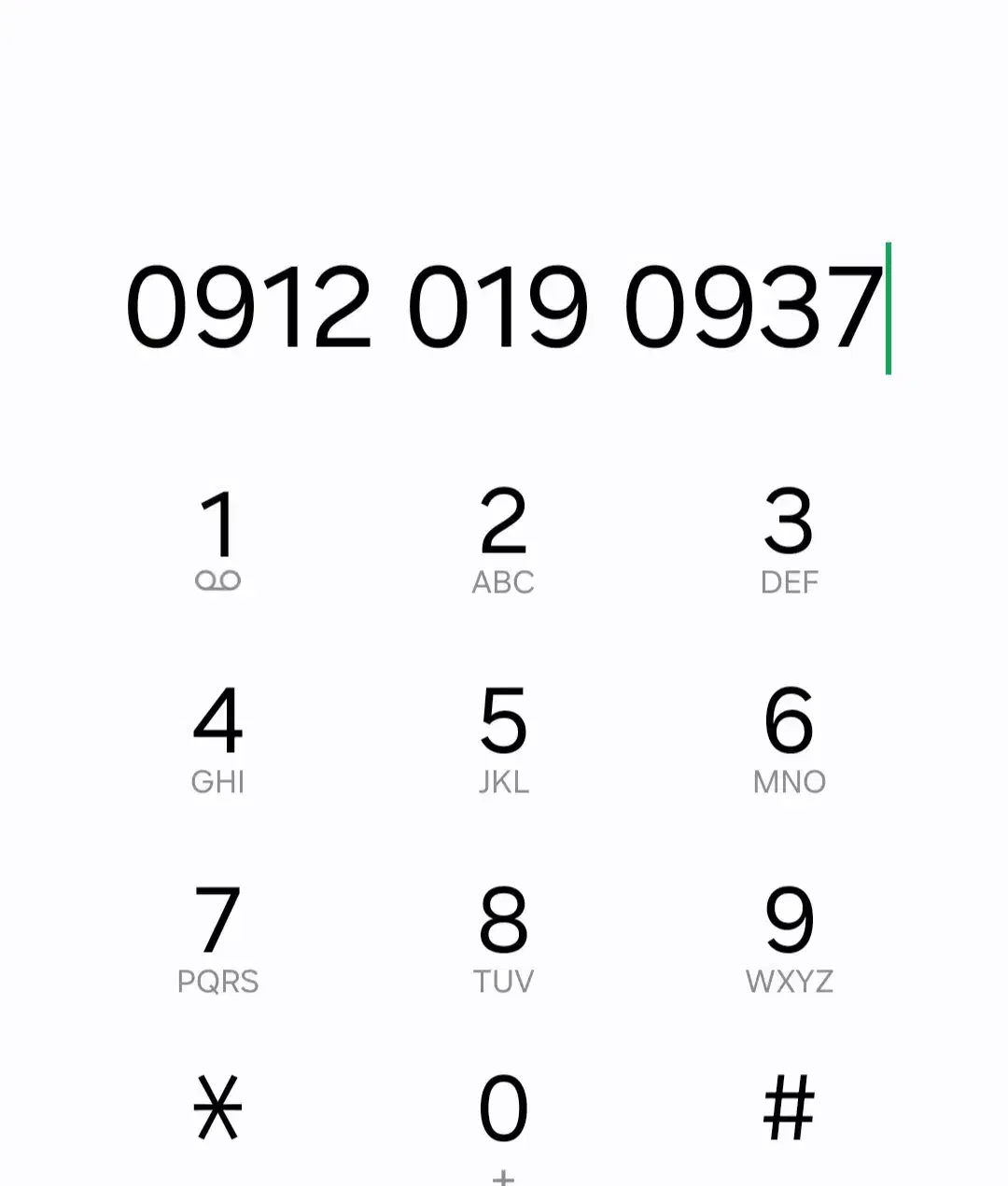Image resolution: width=1008 pixels, height=1186 pixels.
Task: Enter digit 9 WXYZ
Action: 790,940
